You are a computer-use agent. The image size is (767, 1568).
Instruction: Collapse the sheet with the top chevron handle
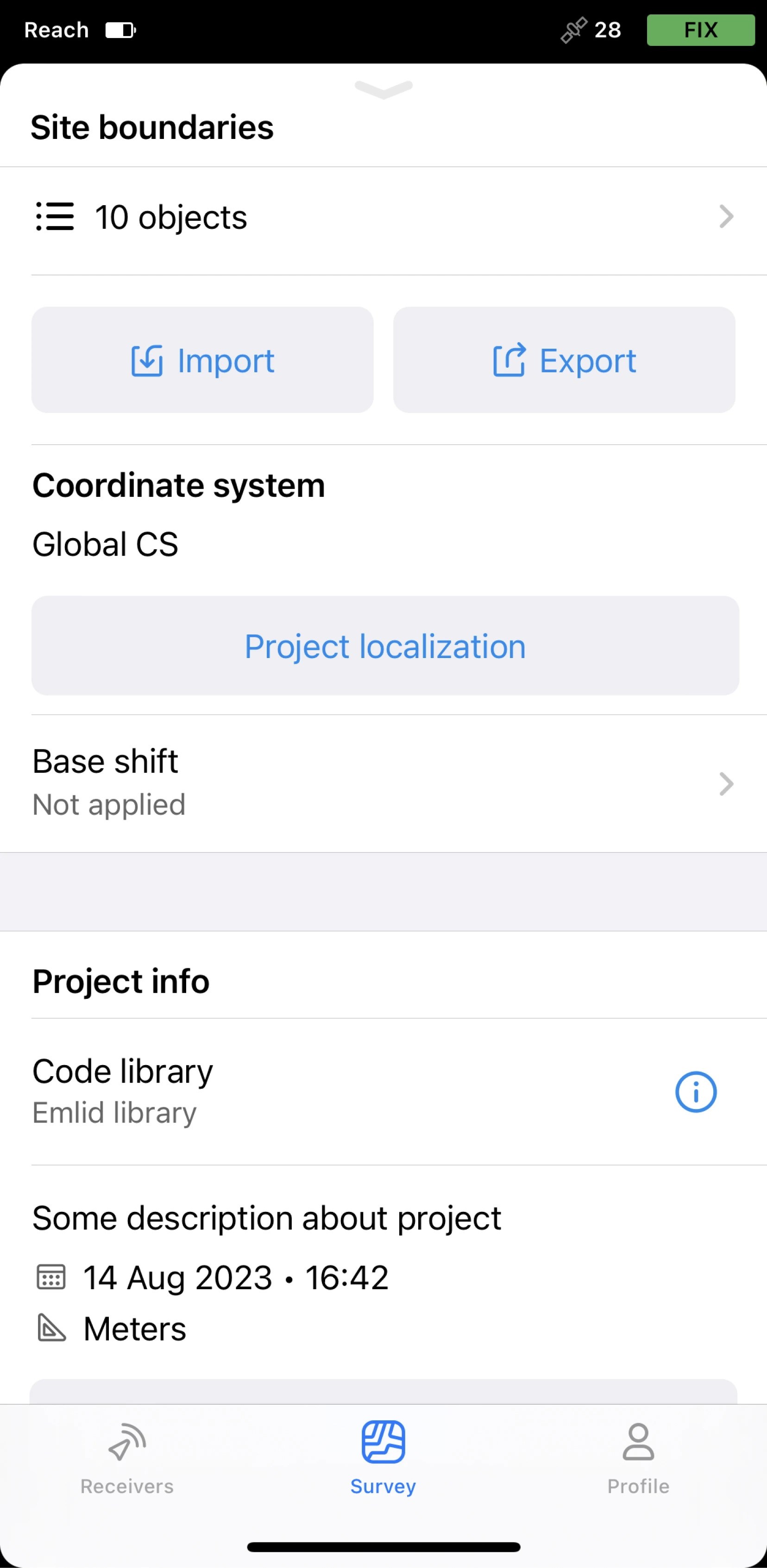pyautogui.click(x=383, y=89)
